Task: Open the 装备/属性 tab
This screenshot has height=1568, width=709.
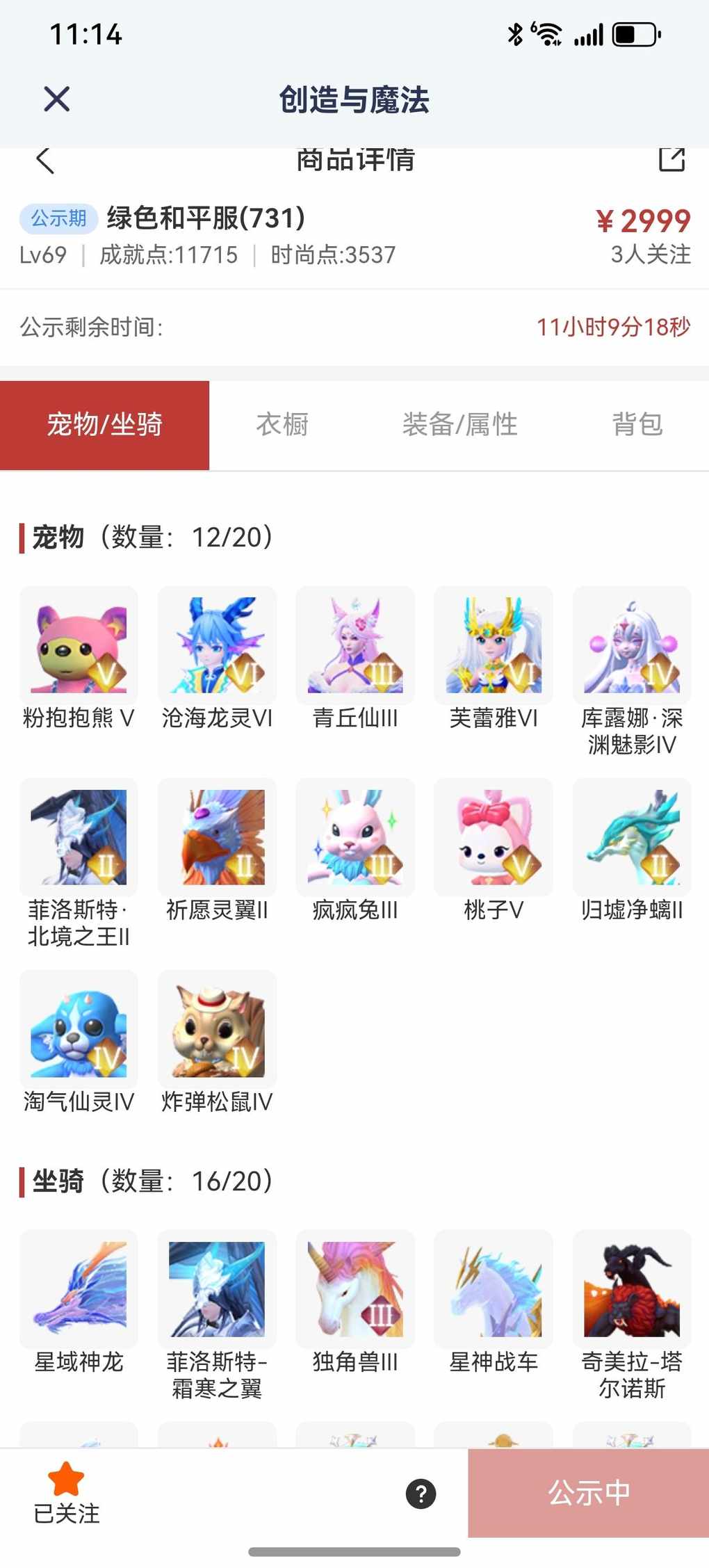Action: 459,424
